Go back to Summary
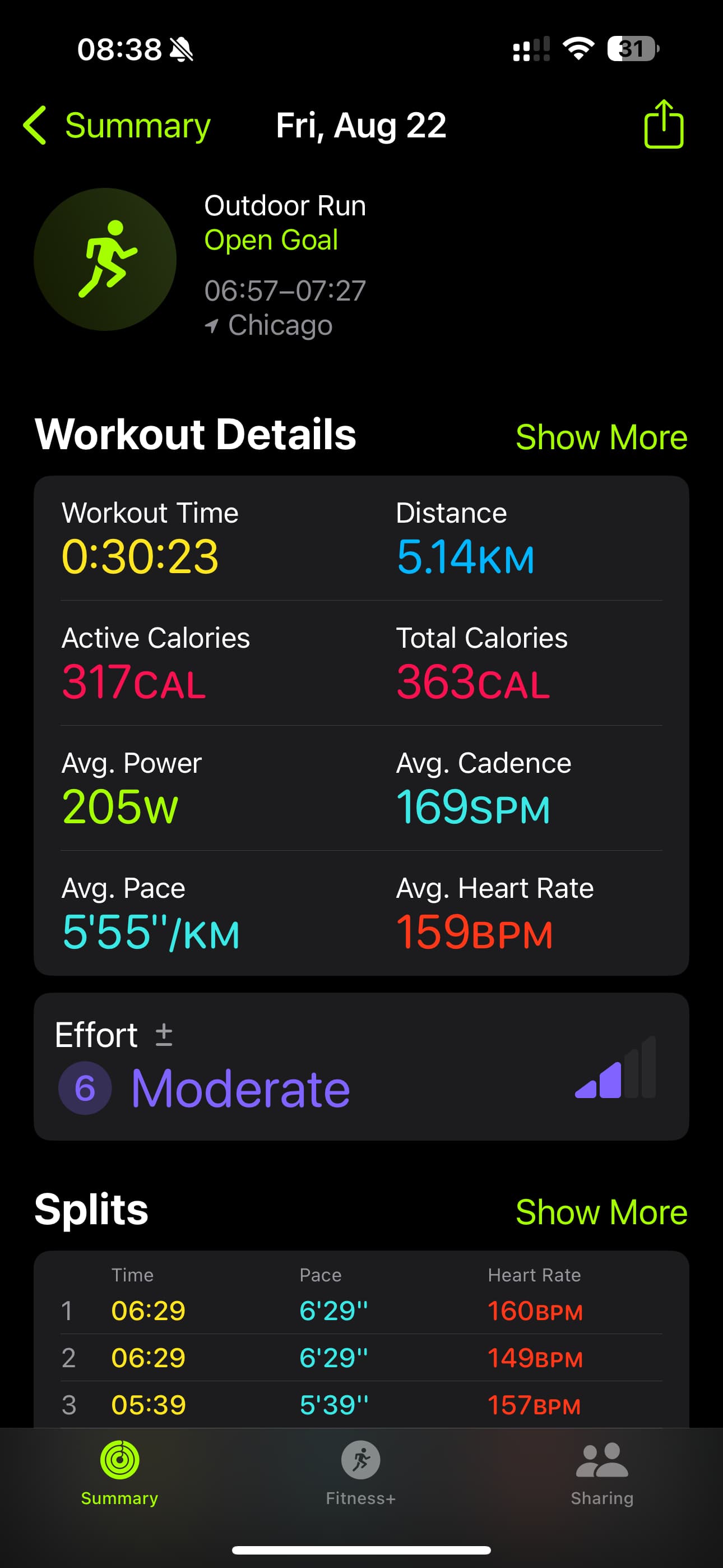Viewport: 723px width, 1568px height. coord(117,126)
